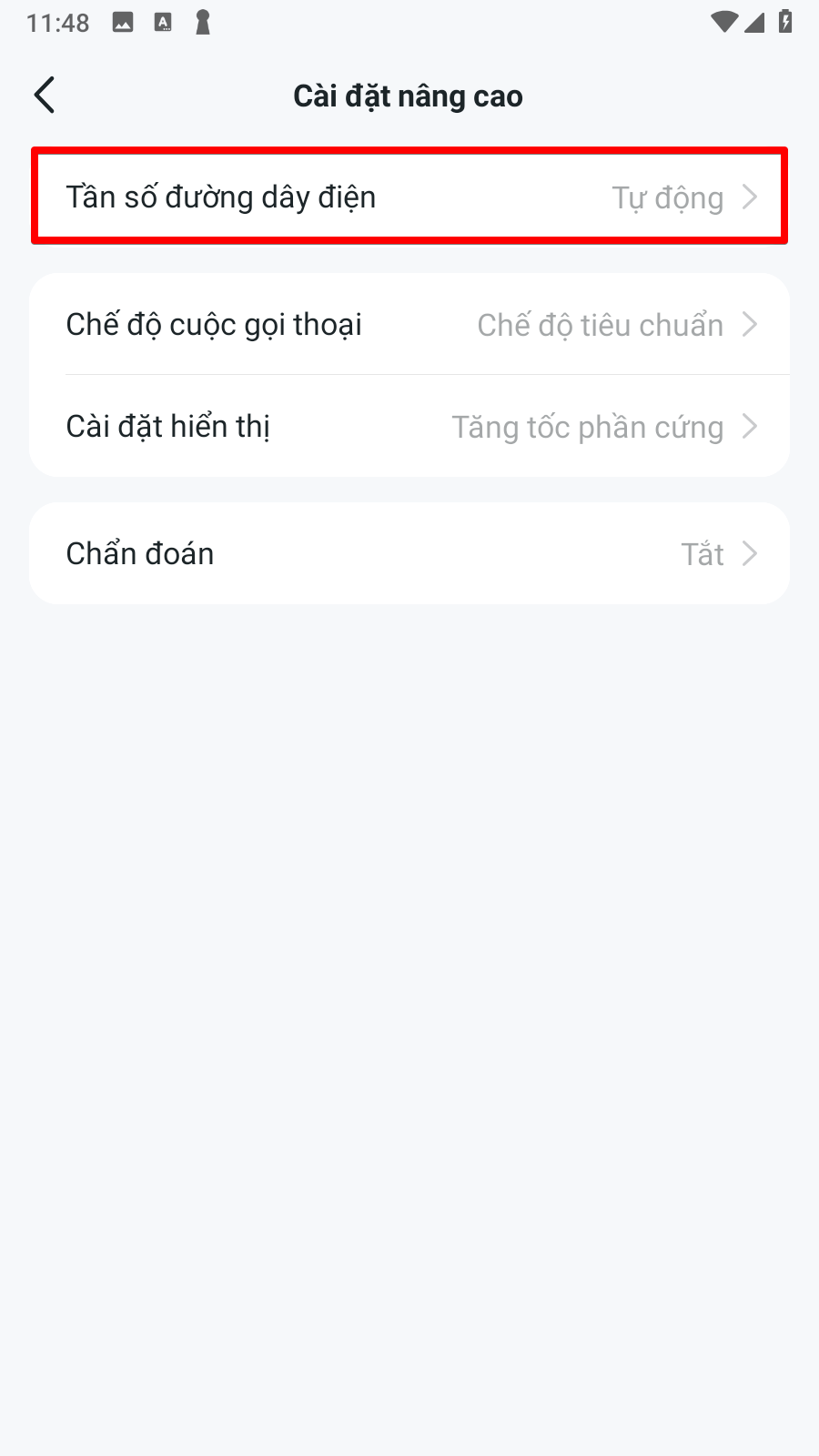Open Chế độ cuộc gọi thoại options
819x1456 pixels.
[409, 325]
